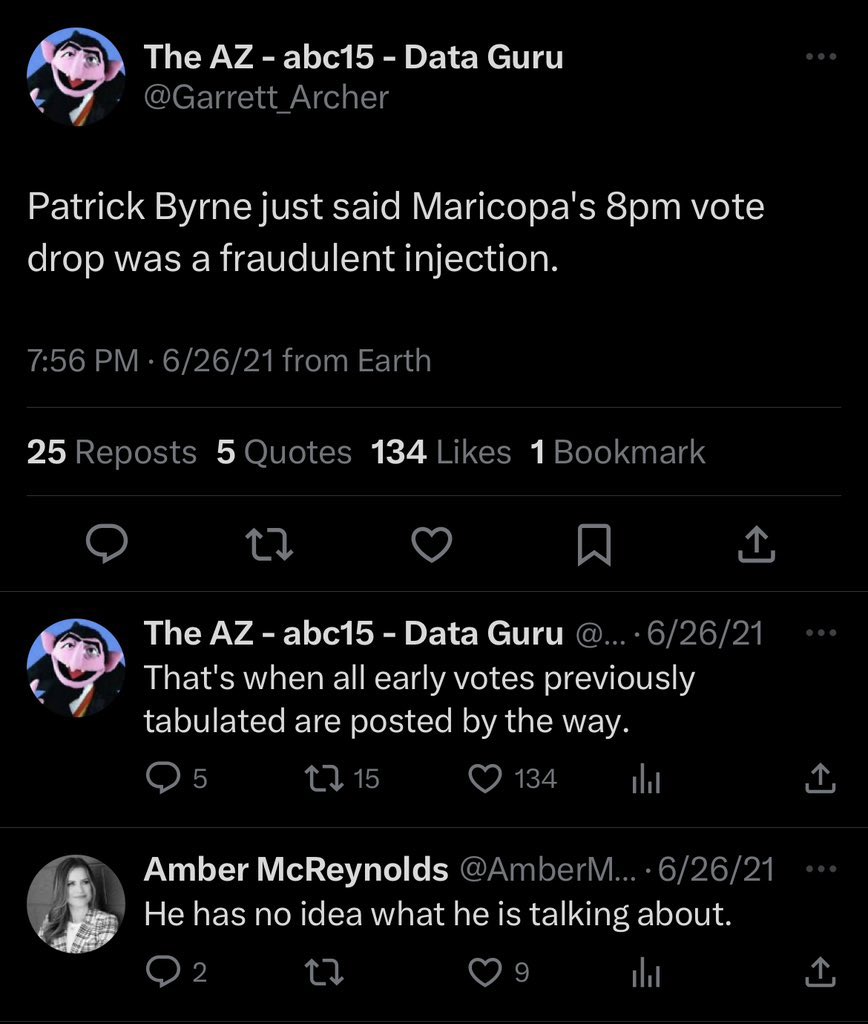Reply to the early votes tabulated post
The width and height of the screenshot is (868, 1024).
(162, 778)
